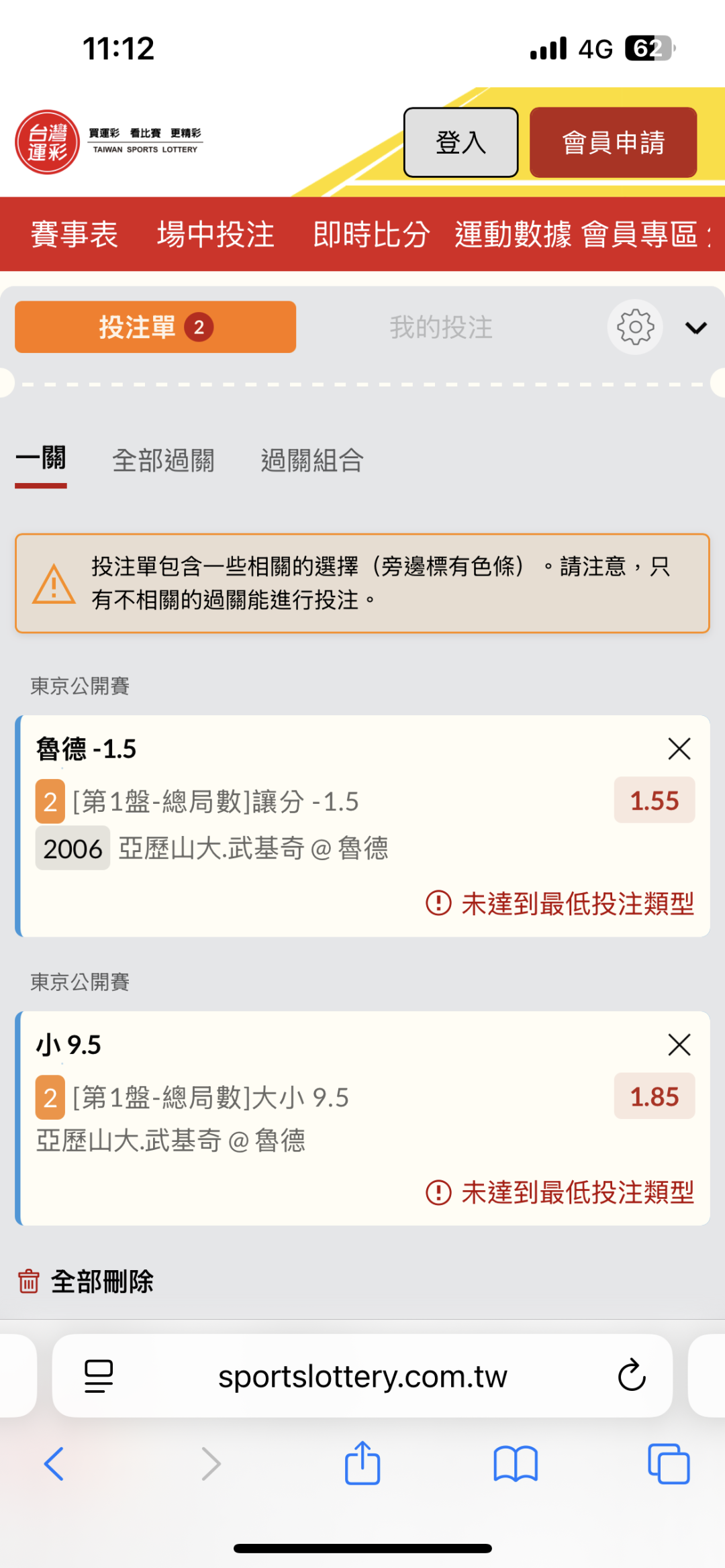This screenshot has width=725, height=1568.
Task: Tap 全部刪除 to clear all bets
Action: [x=85, y=1282]
